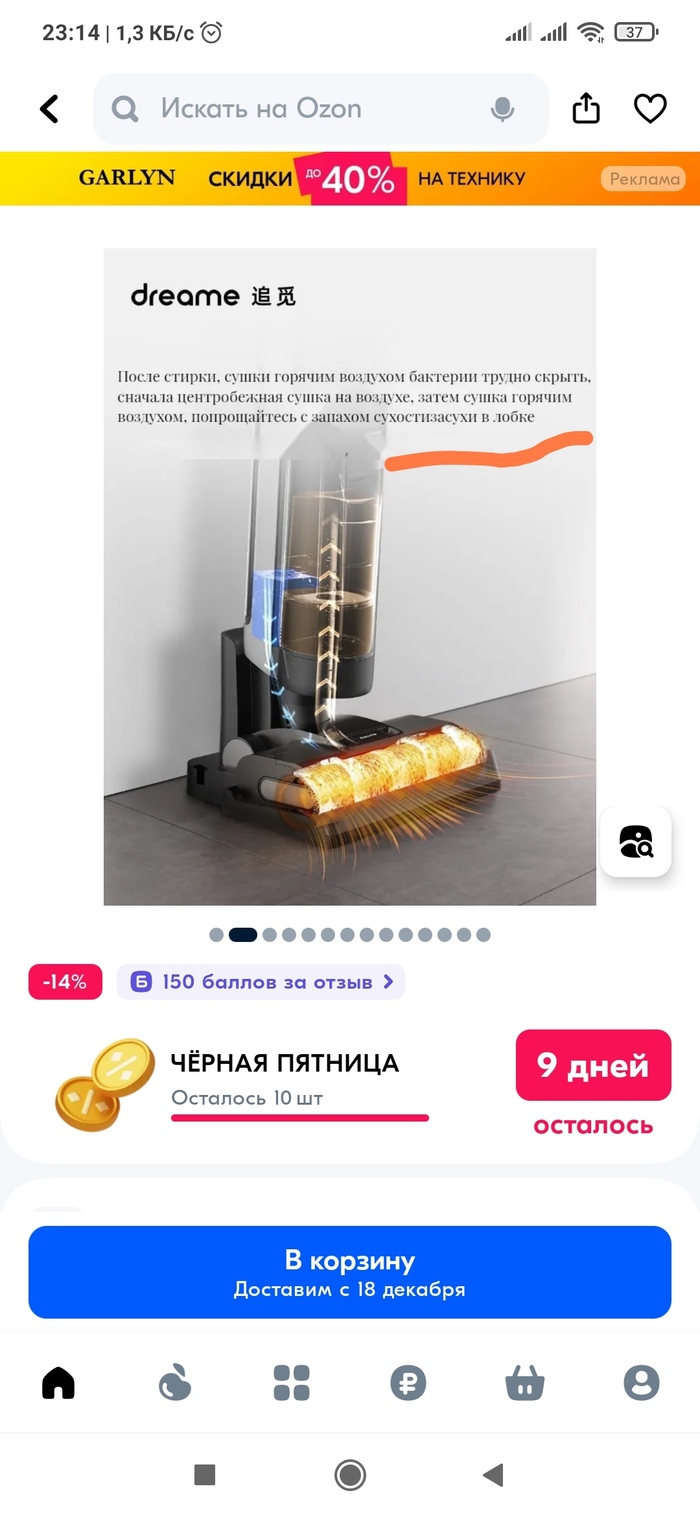This screenshot has height=1517, width=700.
Task: Switch to the Home tab
Action: [58, 1383]
